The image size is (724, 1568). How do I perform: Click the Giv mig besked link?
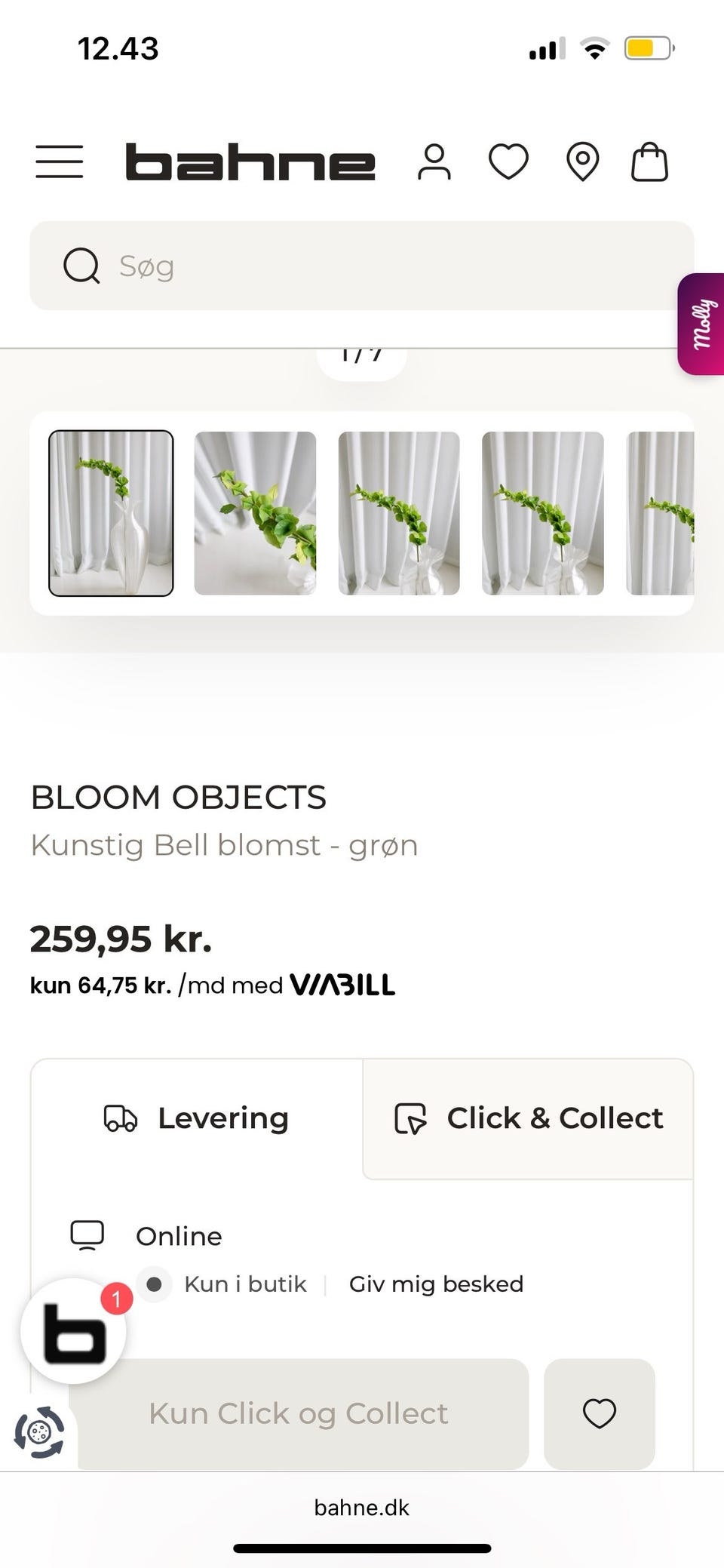(x=436, y=1284)
